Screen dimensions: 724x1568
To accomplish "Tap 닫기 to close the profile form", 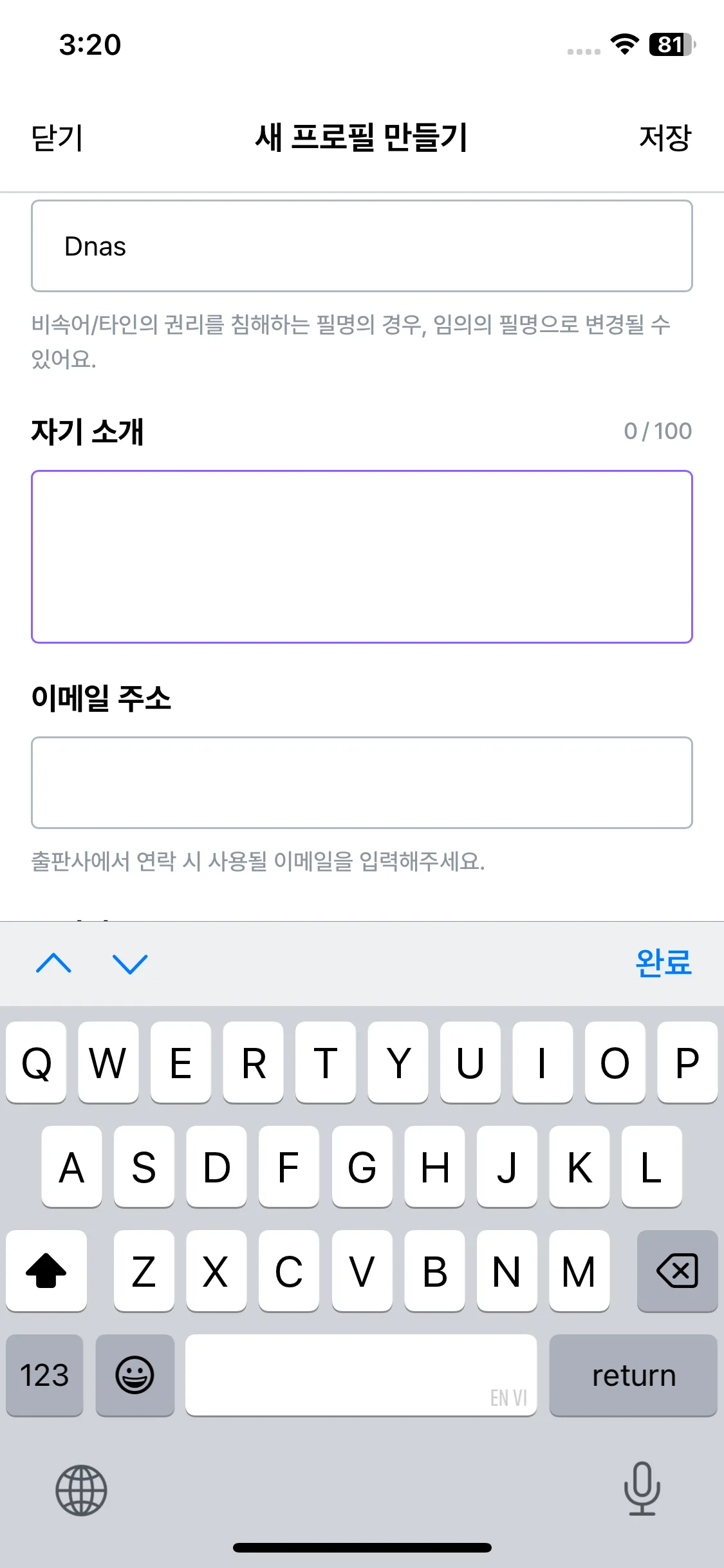I will click(x=57, y=138).
